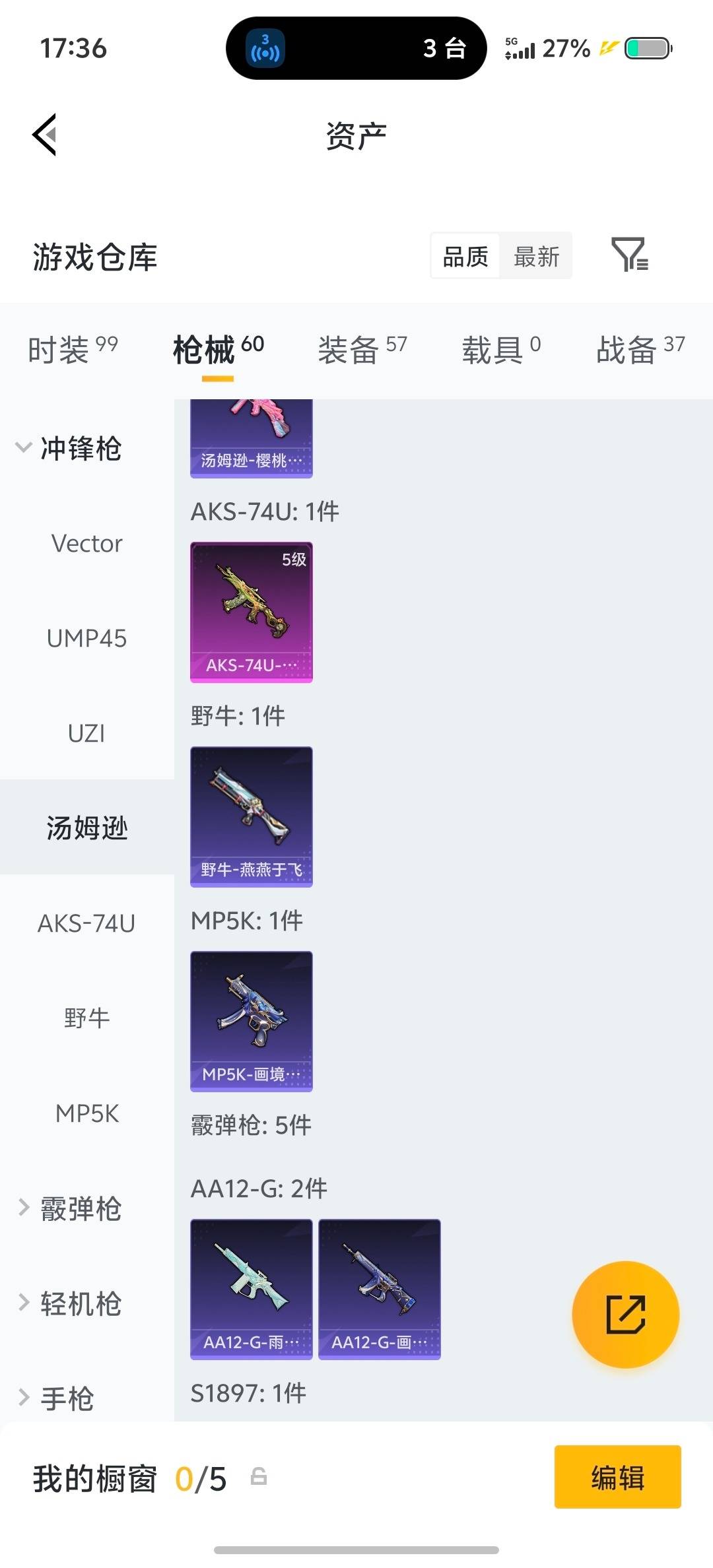
Task: Open the AKS-74U skin card marked 5级
Action: coord(251,612)
